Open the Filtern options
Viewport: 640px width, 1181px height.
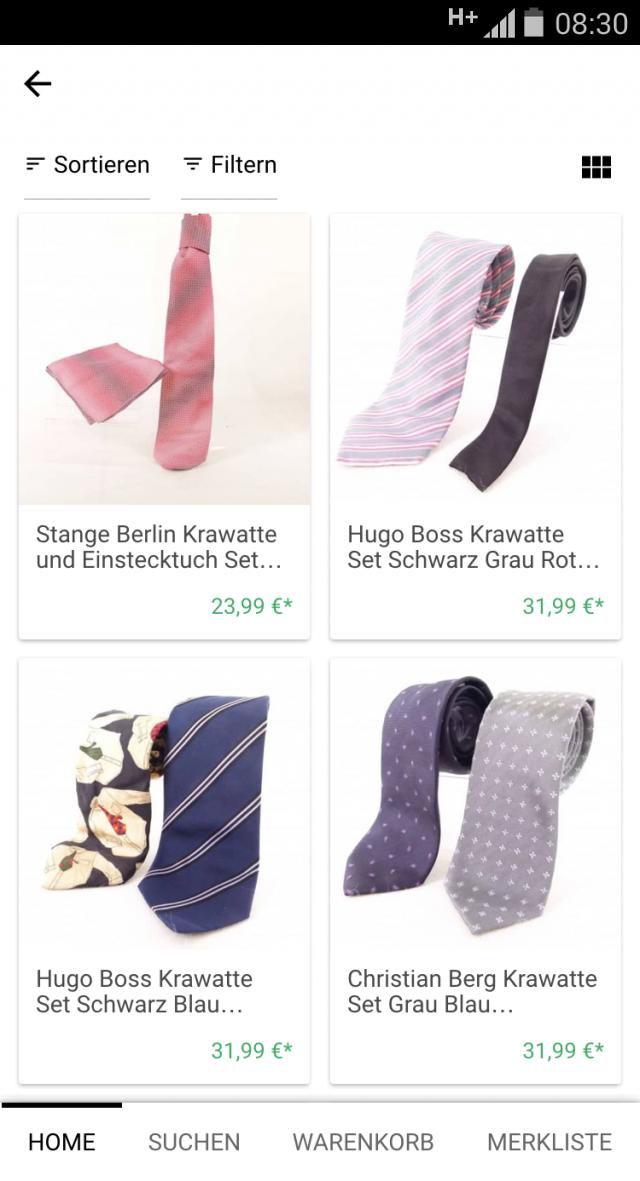(x=230, y=165)
